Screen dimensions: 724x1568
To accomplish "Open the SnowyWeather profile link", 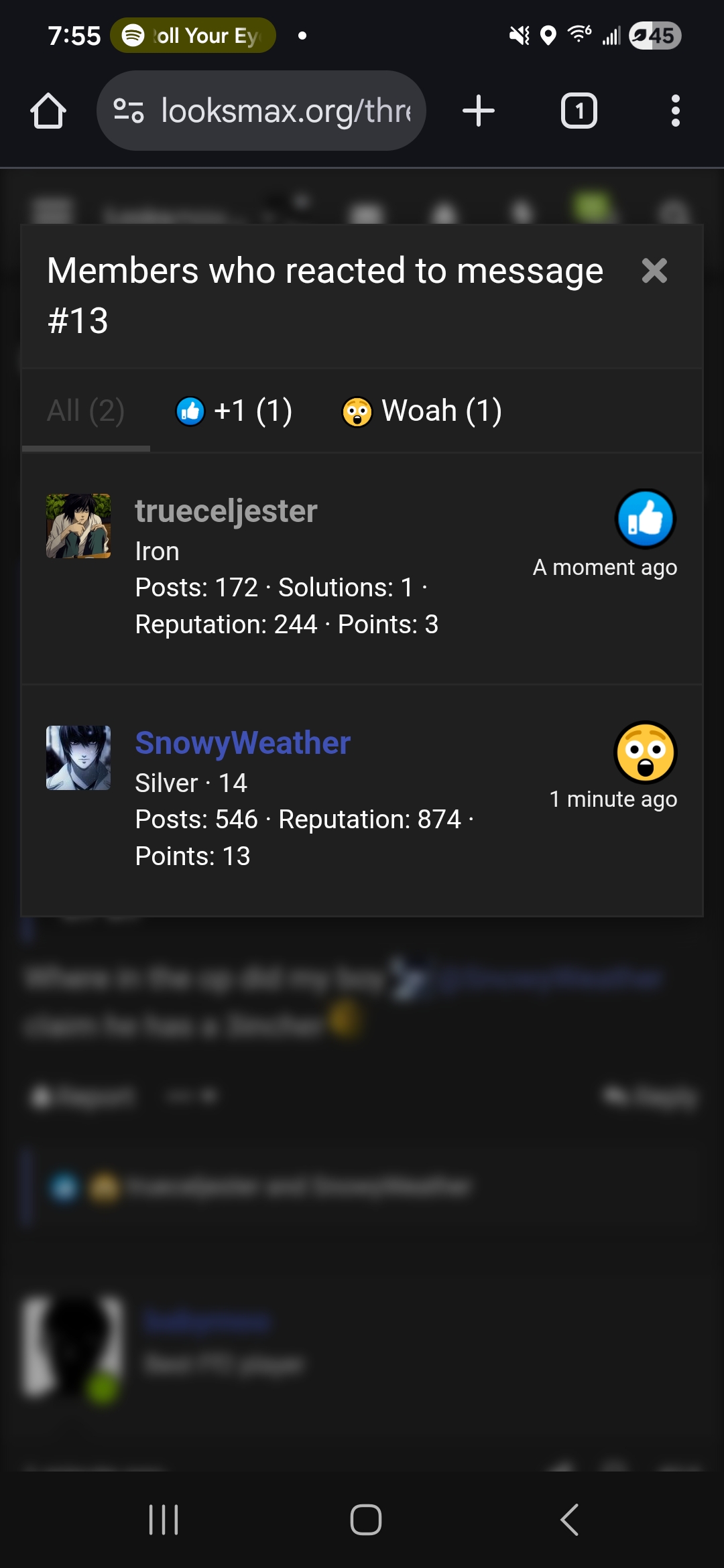I will point(241,742).
